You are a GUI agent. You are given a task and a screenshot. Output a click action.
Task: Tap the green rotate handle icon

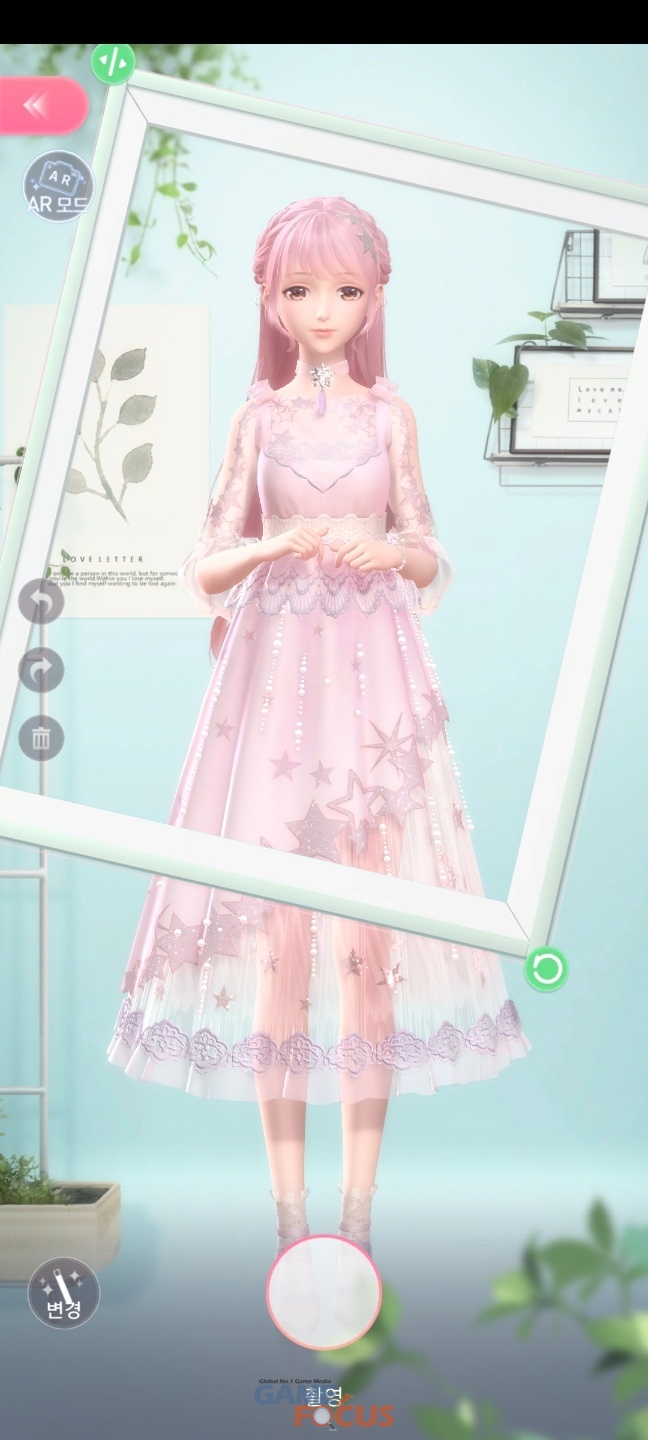pos(547,968)
